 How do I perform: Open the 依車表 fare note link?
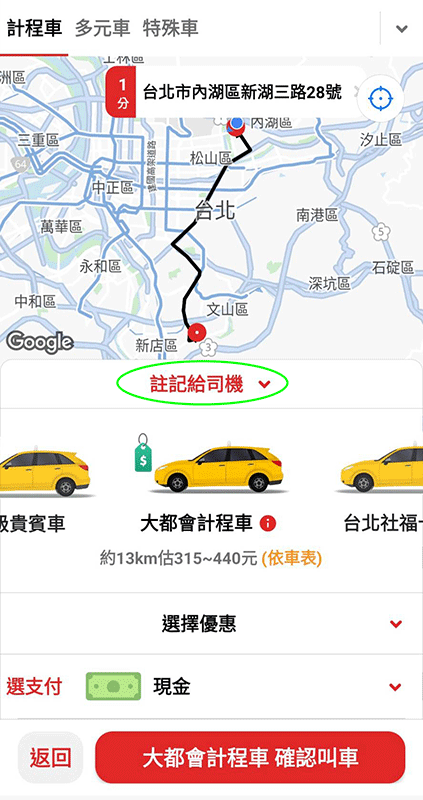pos(291,559)
